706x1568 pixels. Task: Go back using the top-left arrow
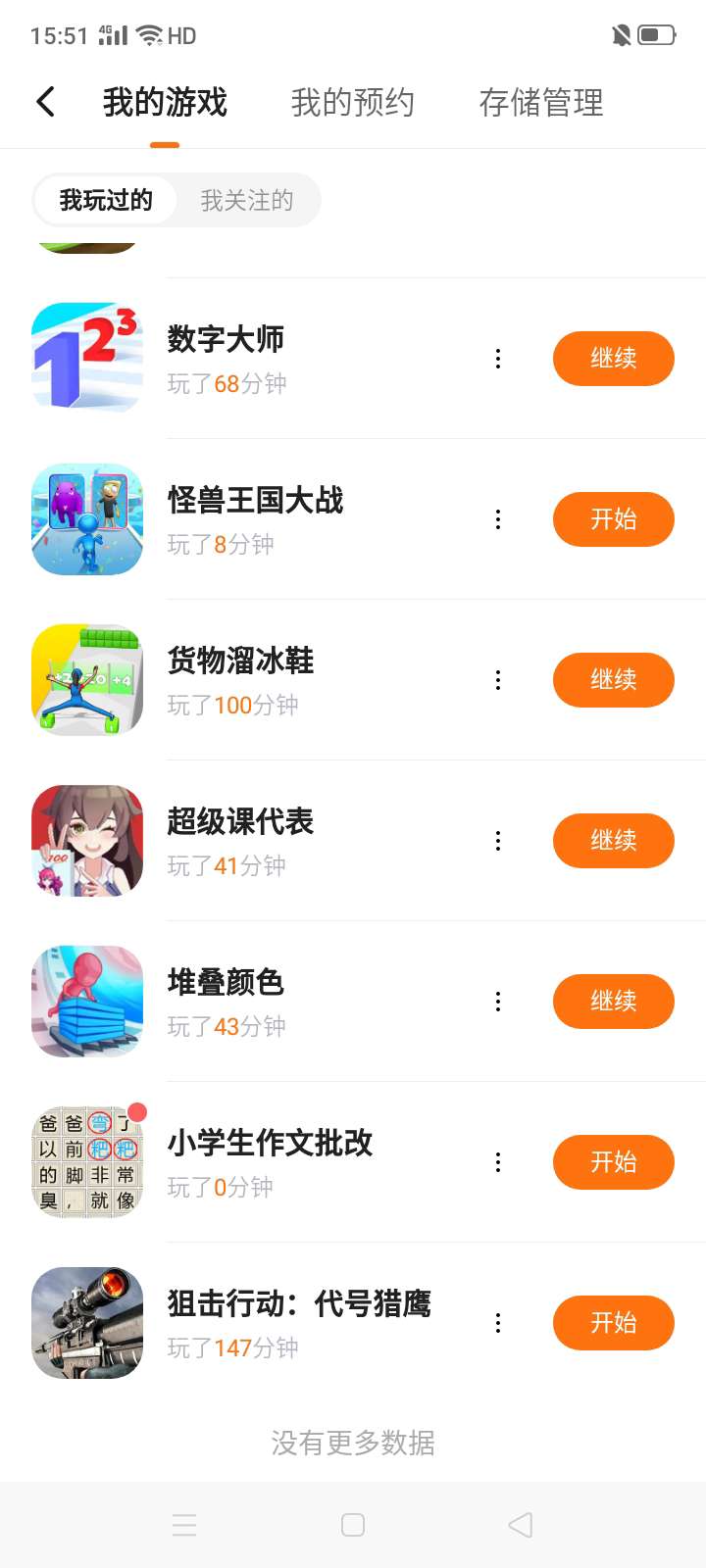point(45,102)
